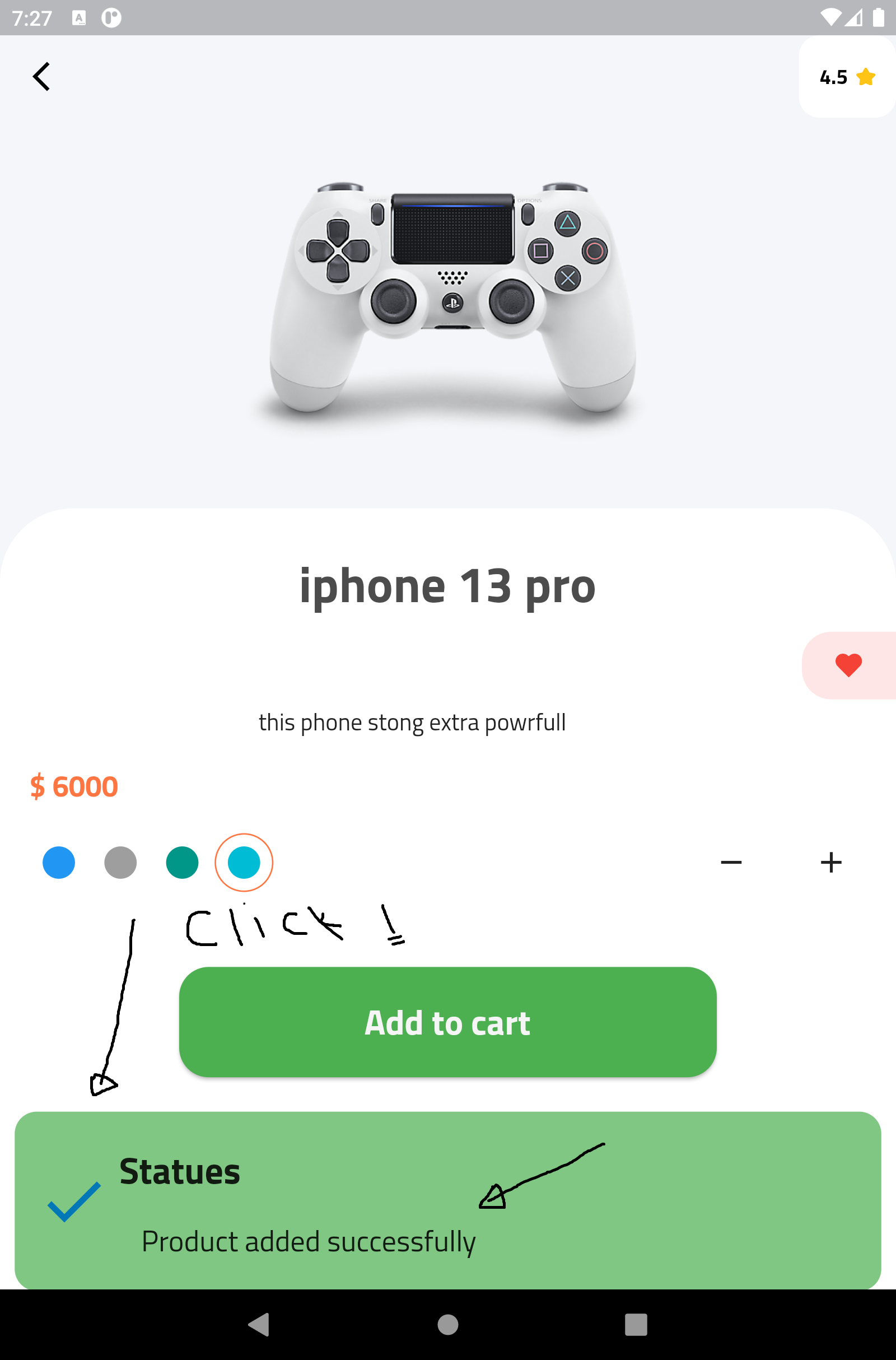Select the highlighted teal color swatch

click(244, 863)
